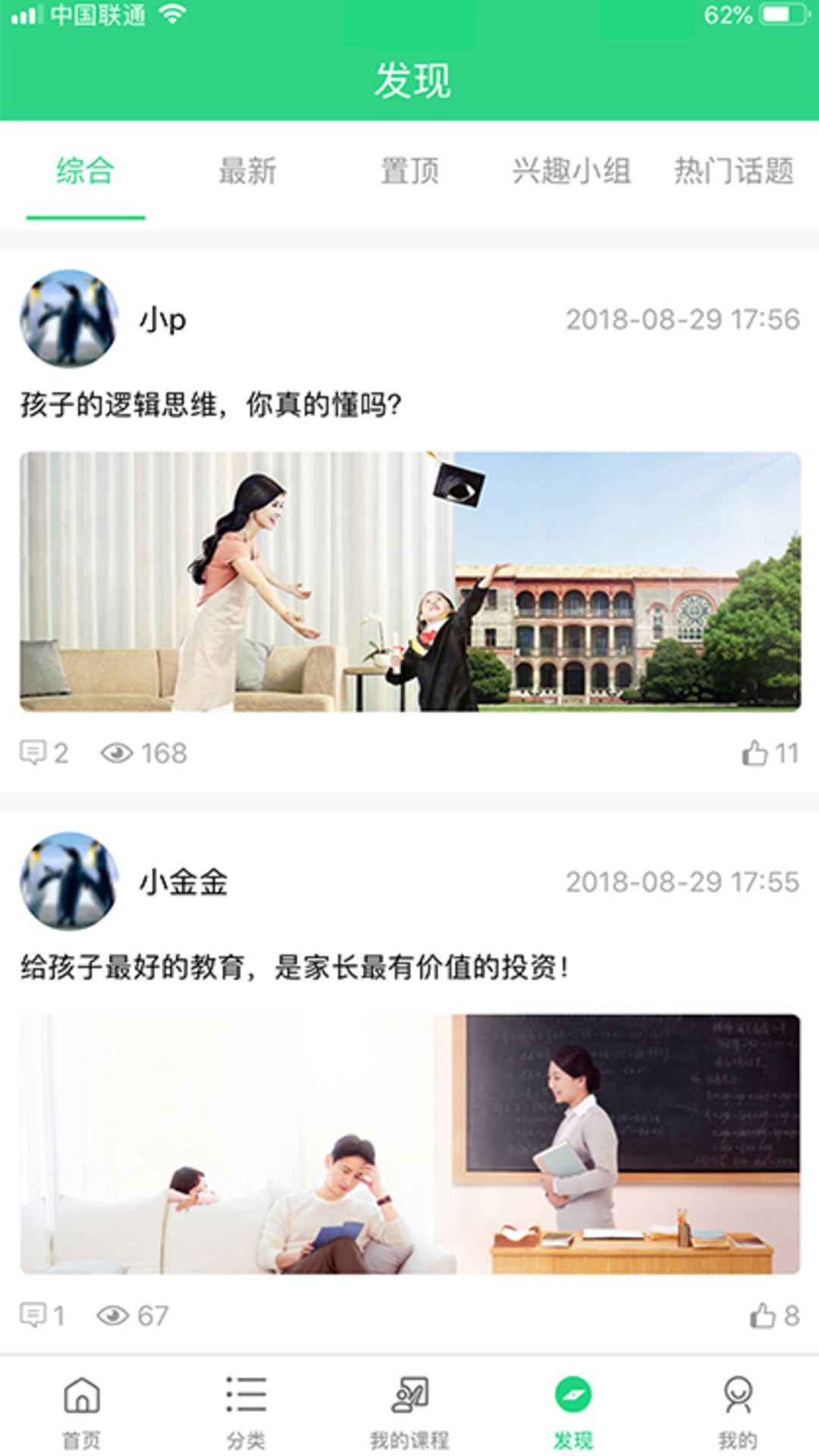
Task: Open 小p's profile avatar
Action: click(x=69, y=318)
